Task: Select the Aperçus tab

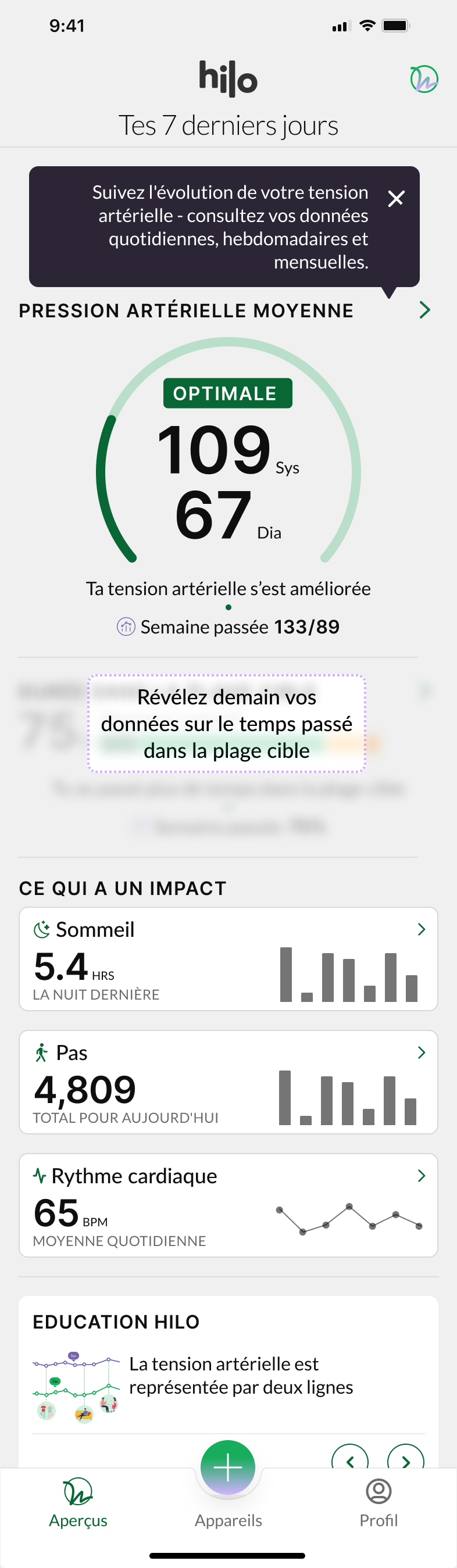Action: pyautogui.click(x=78, y=1503)
